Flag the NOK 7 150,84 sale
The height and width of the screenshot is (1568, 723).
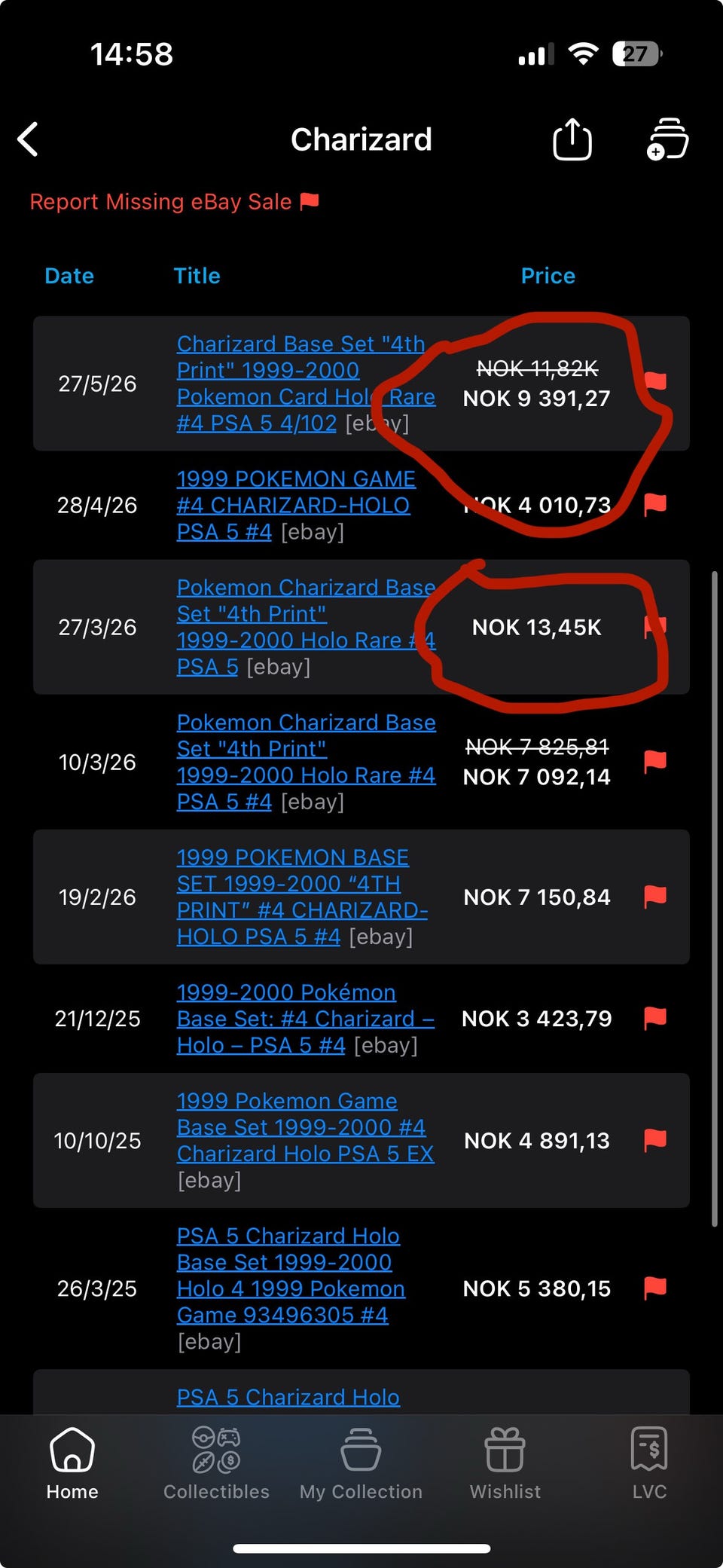pyautogui.click(x=655, y=897)
